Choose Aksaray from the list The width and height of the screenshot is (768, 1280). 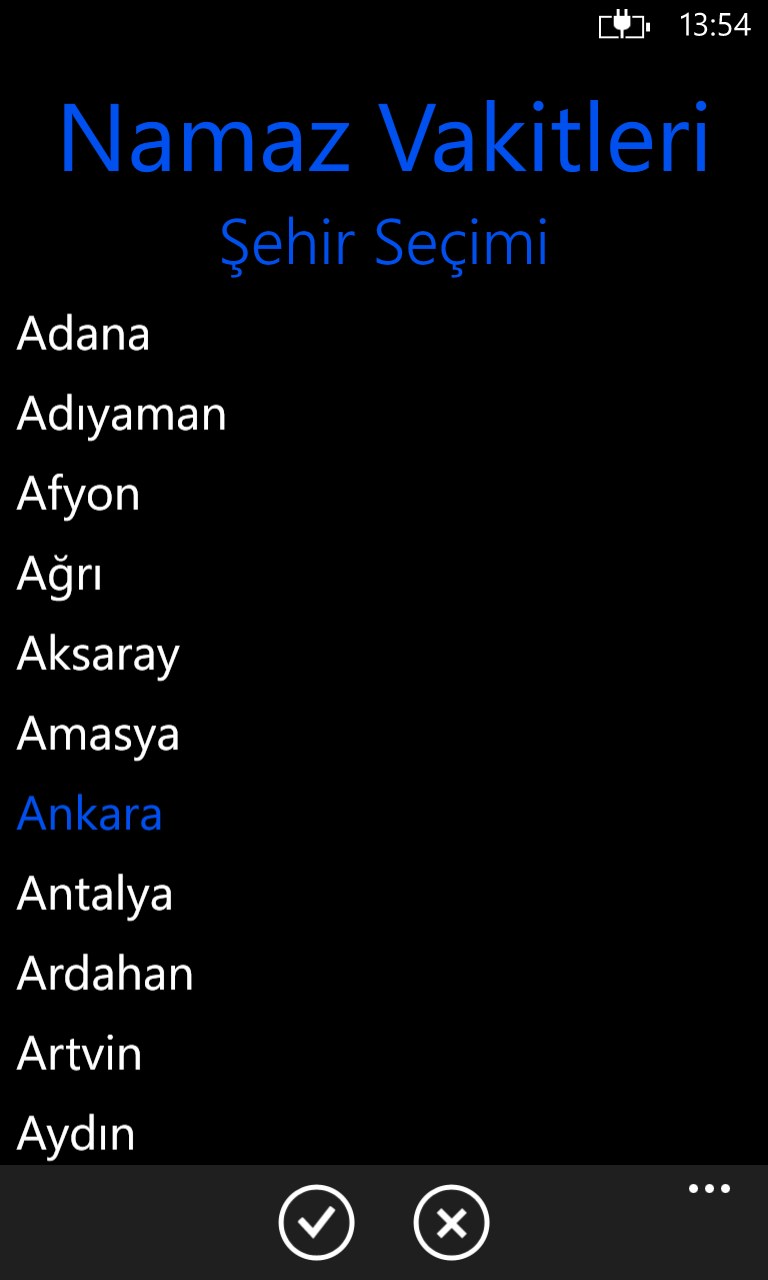98,655
